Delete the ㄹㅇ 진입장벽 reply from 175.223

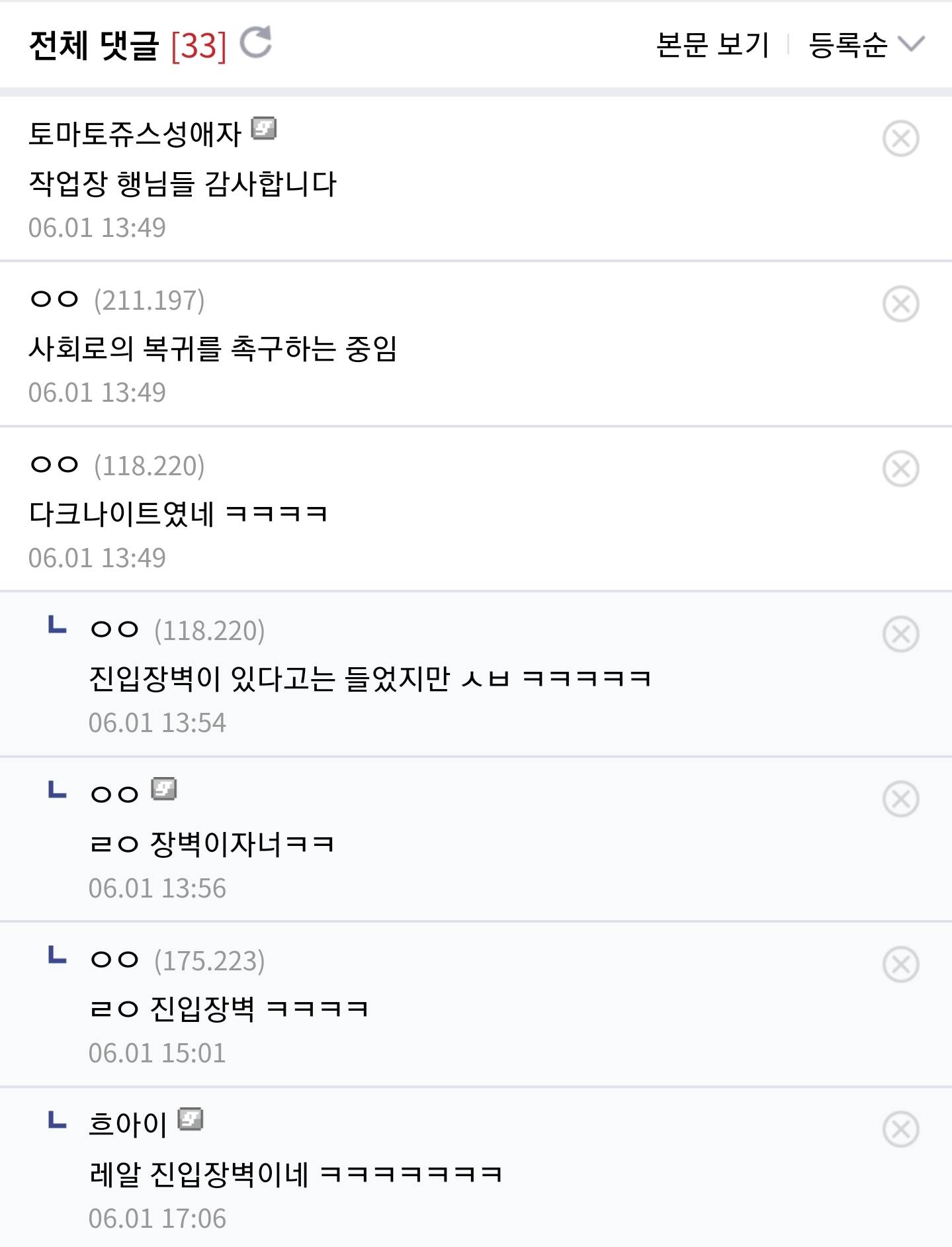point(900,964)
